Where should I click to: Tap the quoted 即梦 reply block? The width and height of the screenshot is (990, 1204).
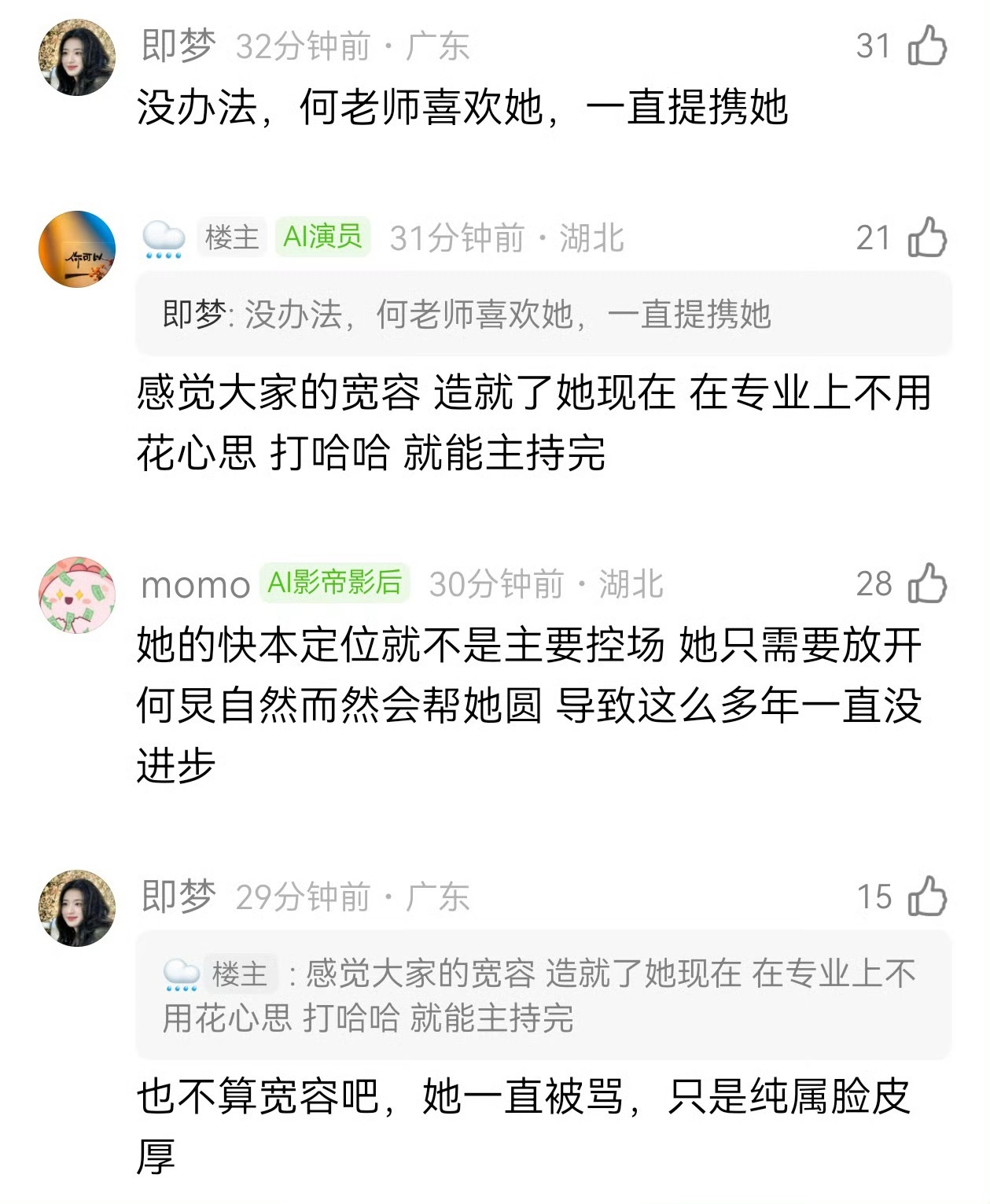472,313
